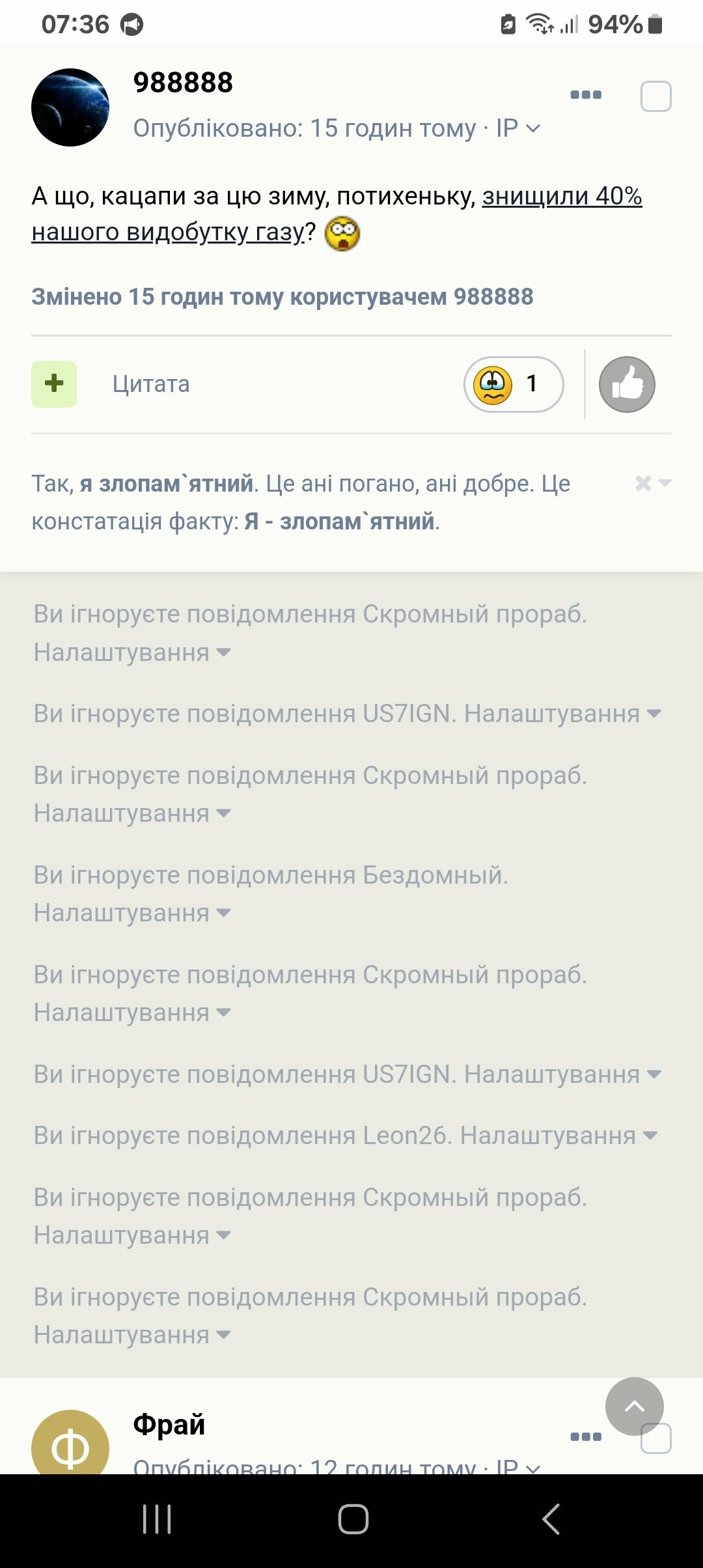Go back using the system back button
This screenshot has width=703, height=1568.
point(551,1520)
